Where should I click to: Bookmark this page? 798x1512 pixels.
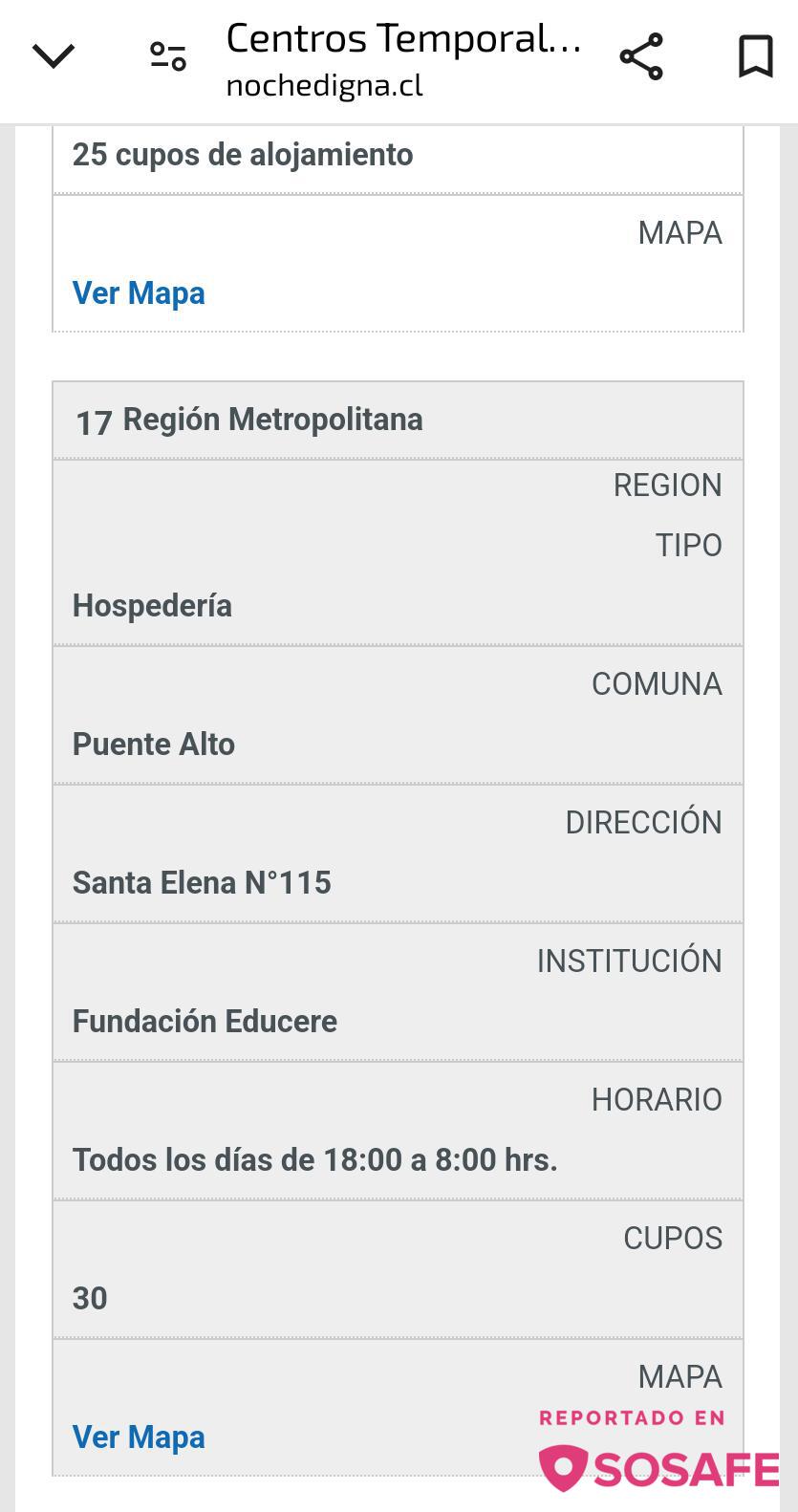click(x=756, y=56)
